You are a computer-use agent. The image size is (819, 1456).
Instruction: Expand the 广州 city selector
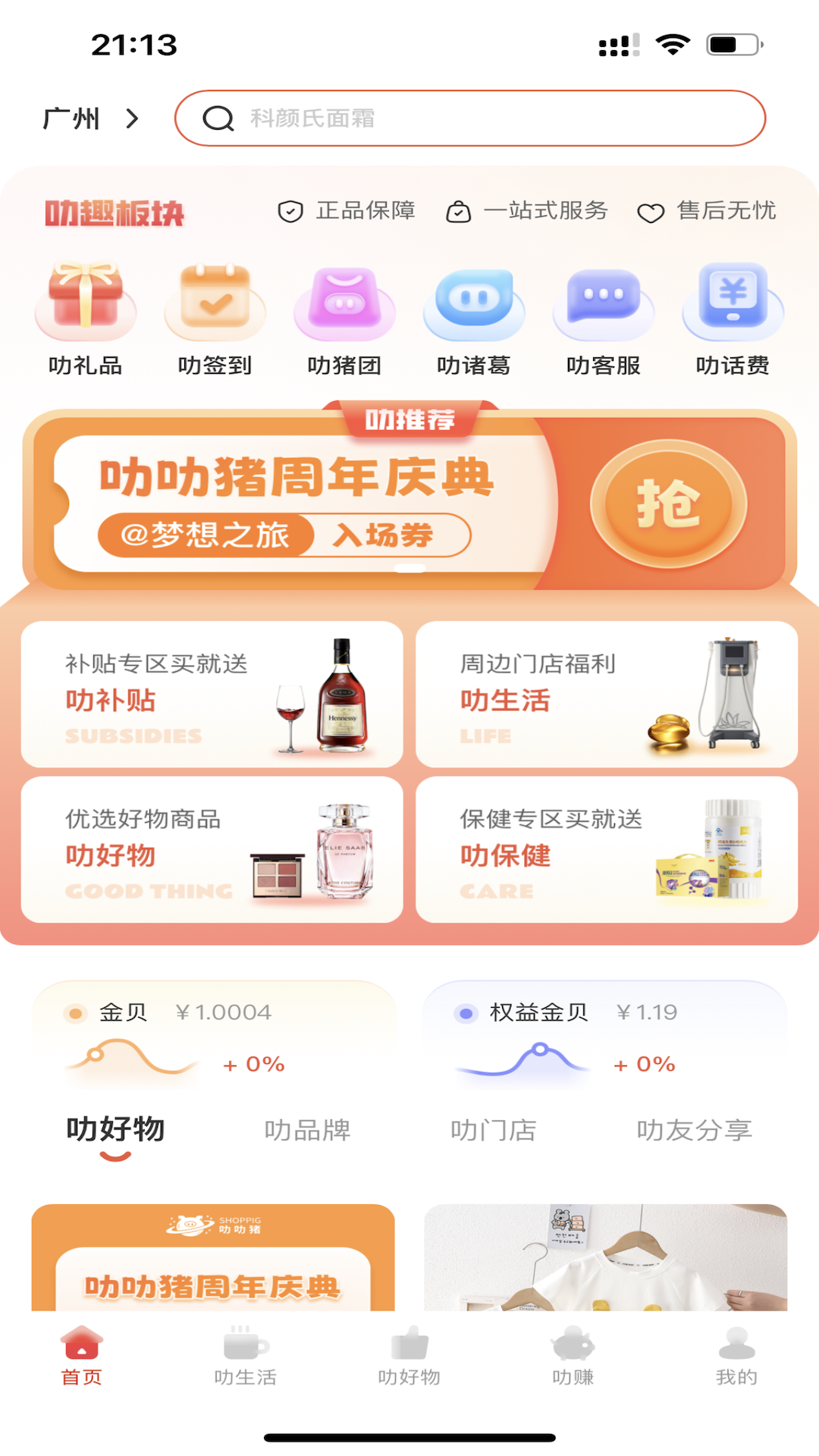click(72, 118)
